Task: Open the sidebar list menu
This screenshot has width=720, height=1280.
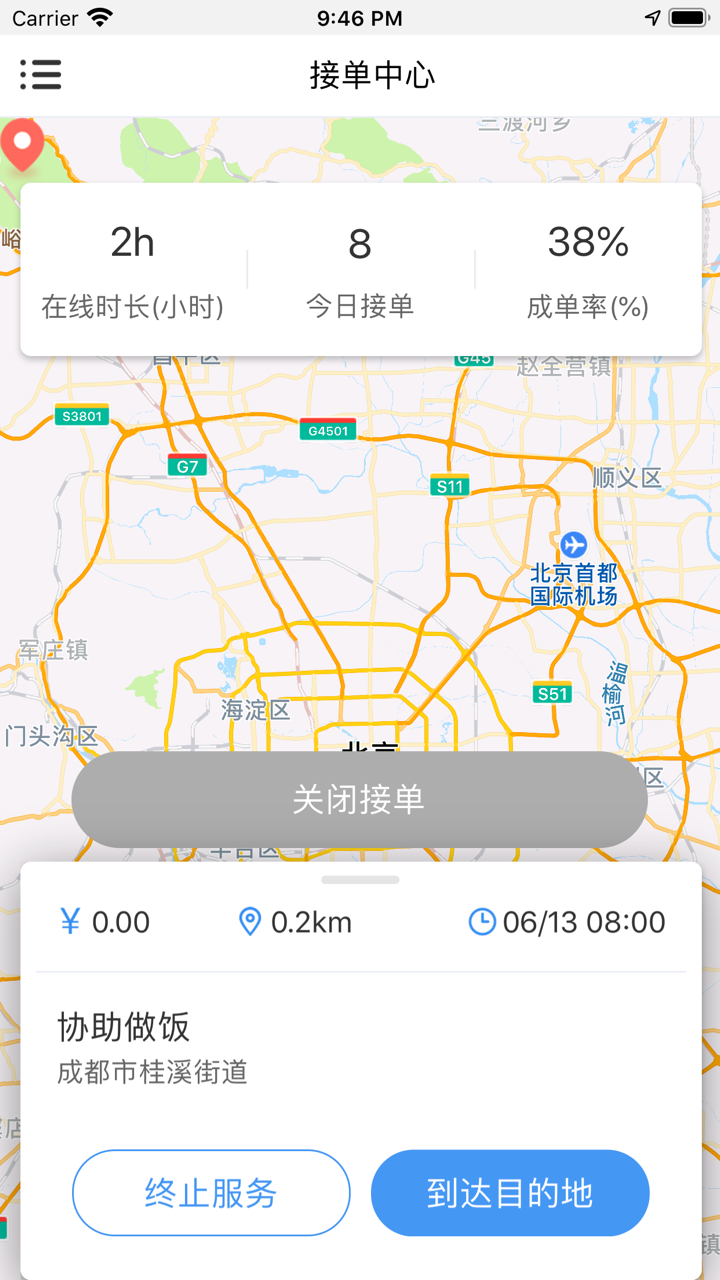Action: [41, 75]
